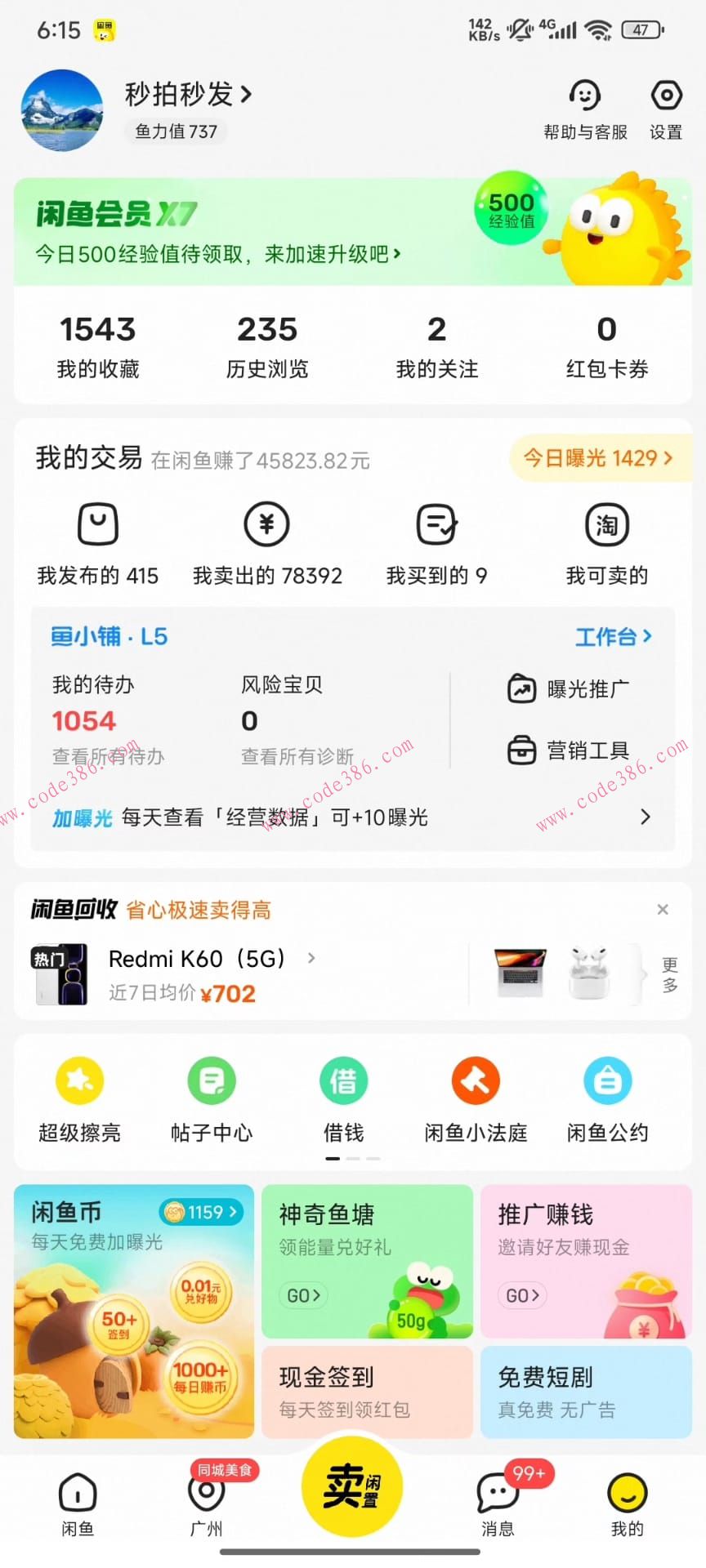Viewport: 706px width, 1568px height.
Task: Expand Redmi K60 recycling price details
Action: pyautogui.click(x=311, y=958)
